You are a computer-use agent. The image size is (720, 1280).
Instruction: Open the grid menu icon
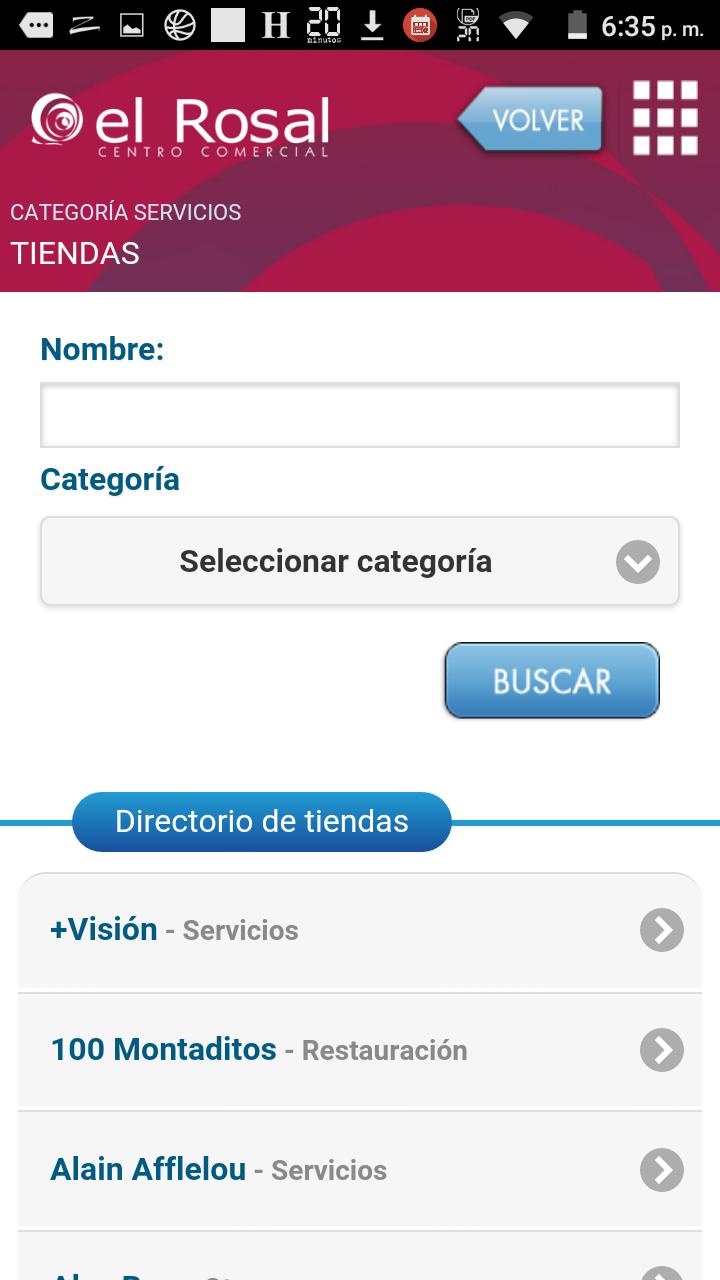pos(665,119)
